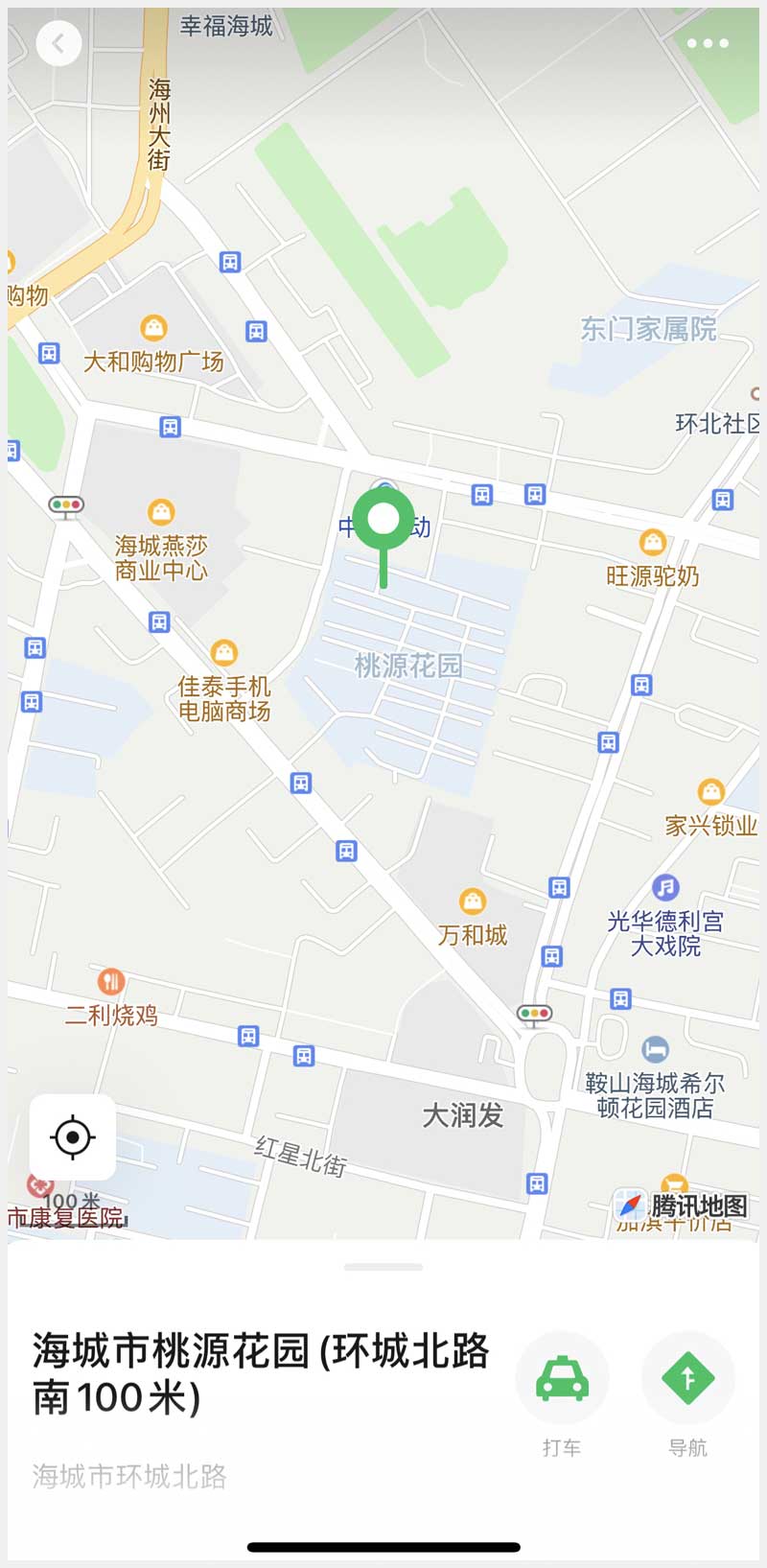This screenshot has height=1568, width=767.
Task: Open the three-dot overflow menu
Action: tap(708, 43)
